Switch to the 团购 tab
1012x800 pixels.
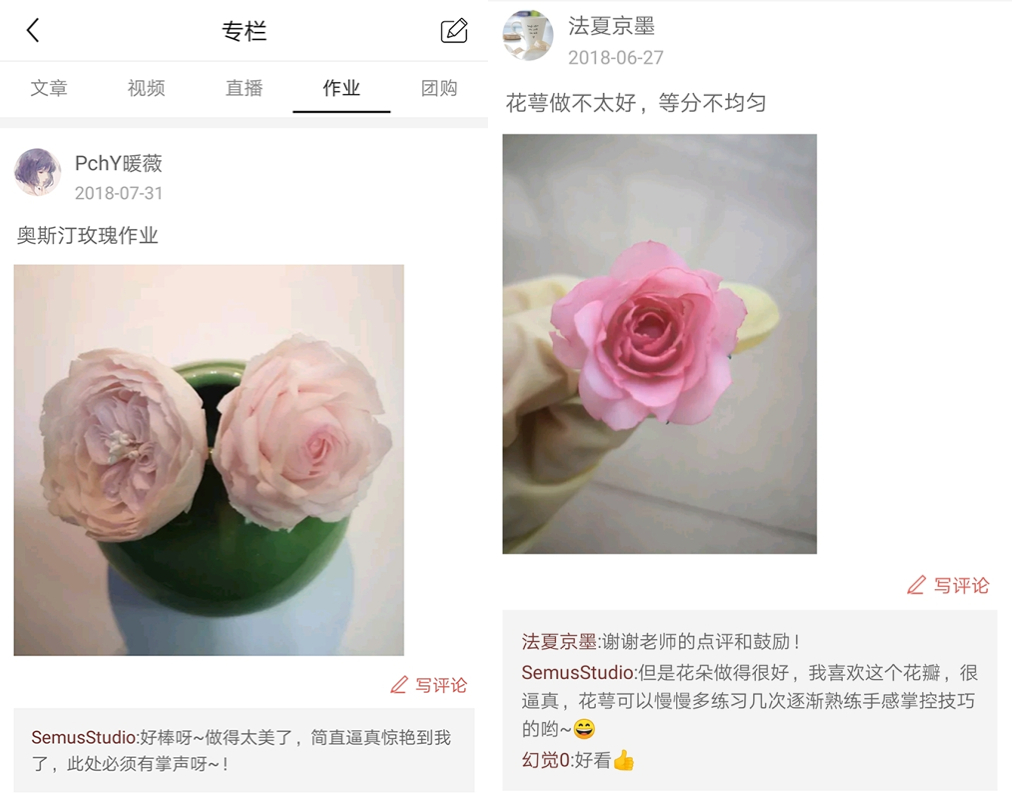tap(439, 88)
